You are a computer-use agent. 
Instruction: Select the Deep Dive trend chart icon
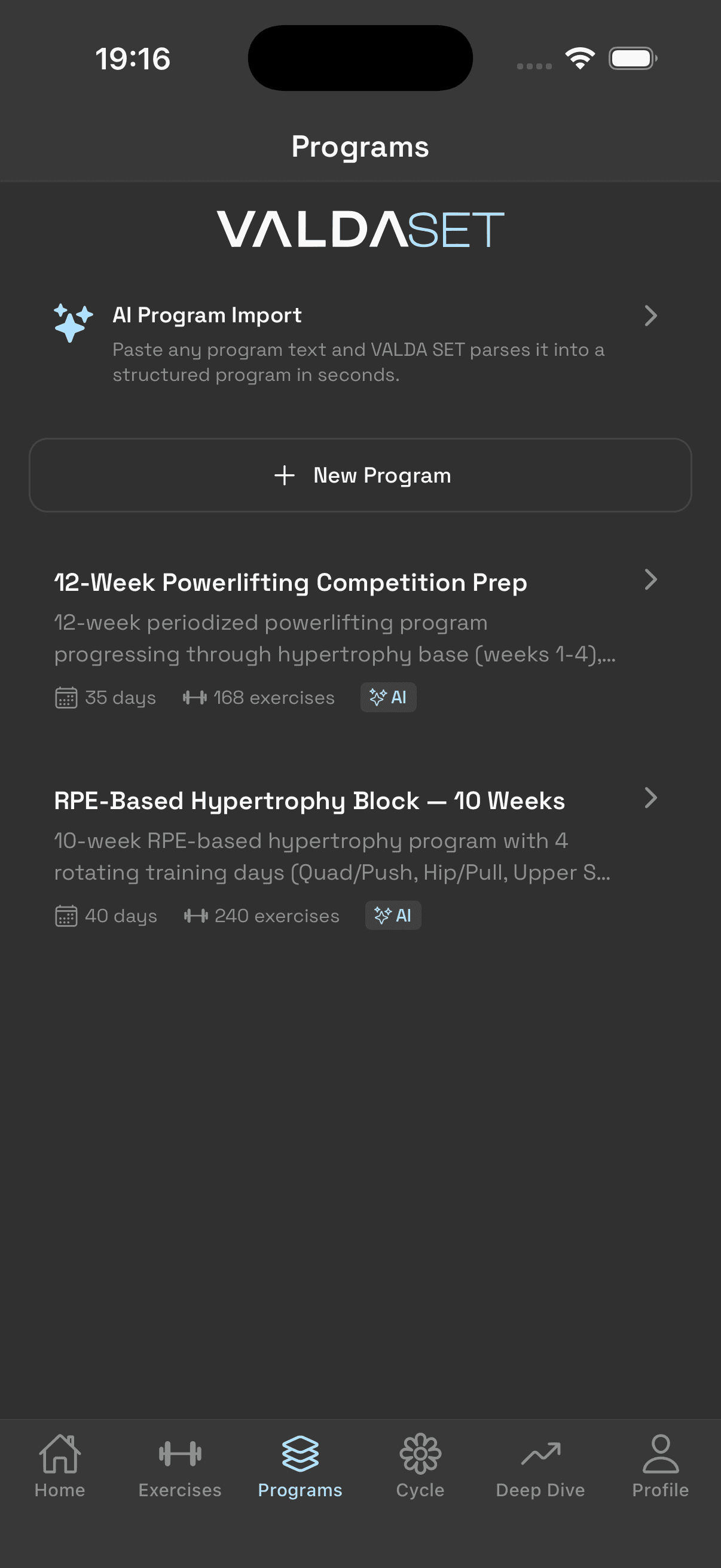(540, 1452)
